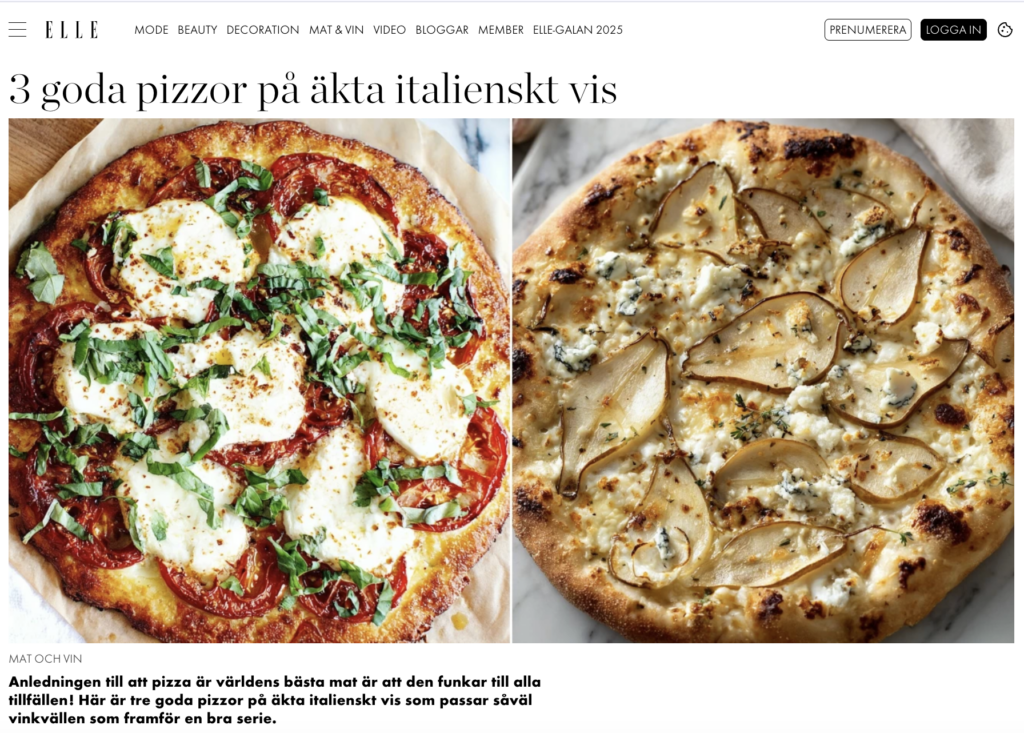Tap Logga in button
The width and height of the screenshot is (1024, 733).
(x=953, y=30)
